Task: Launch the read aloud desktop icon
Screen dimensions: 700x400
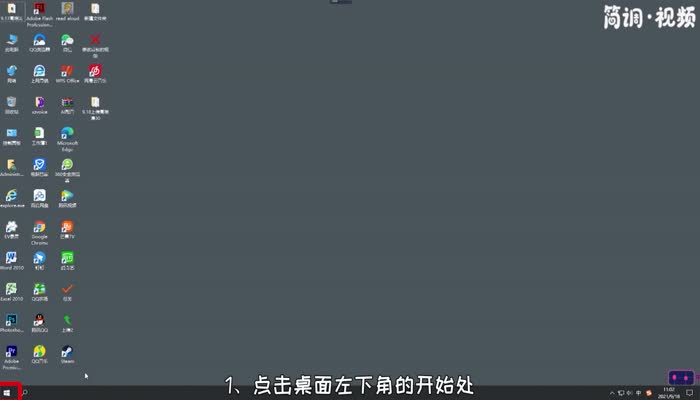Action: (x=67, y=10)
